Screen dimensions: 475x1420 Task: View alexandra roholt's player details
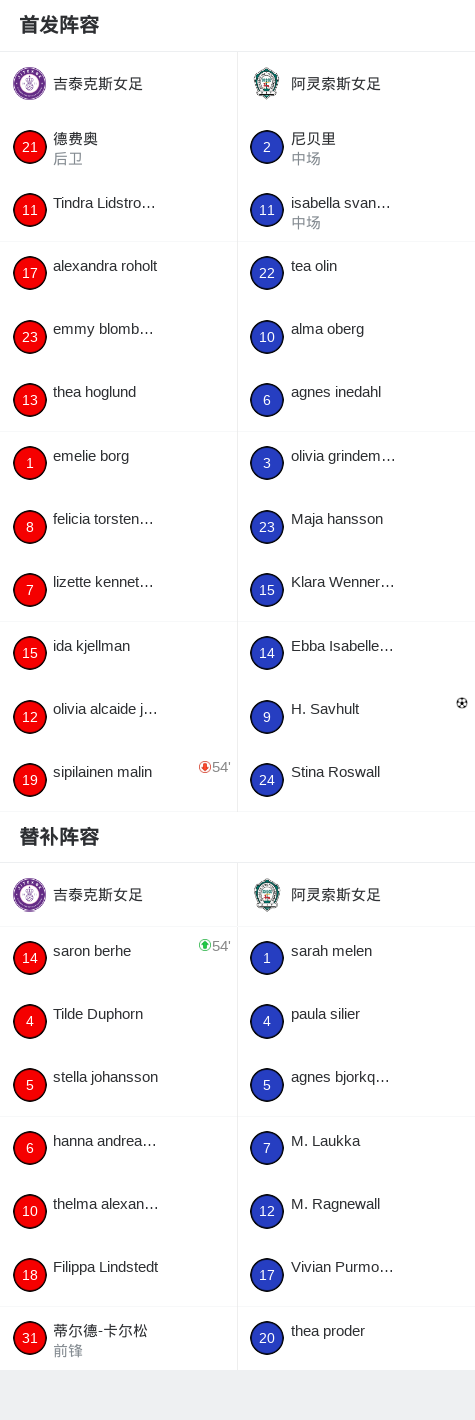[118, 273]
